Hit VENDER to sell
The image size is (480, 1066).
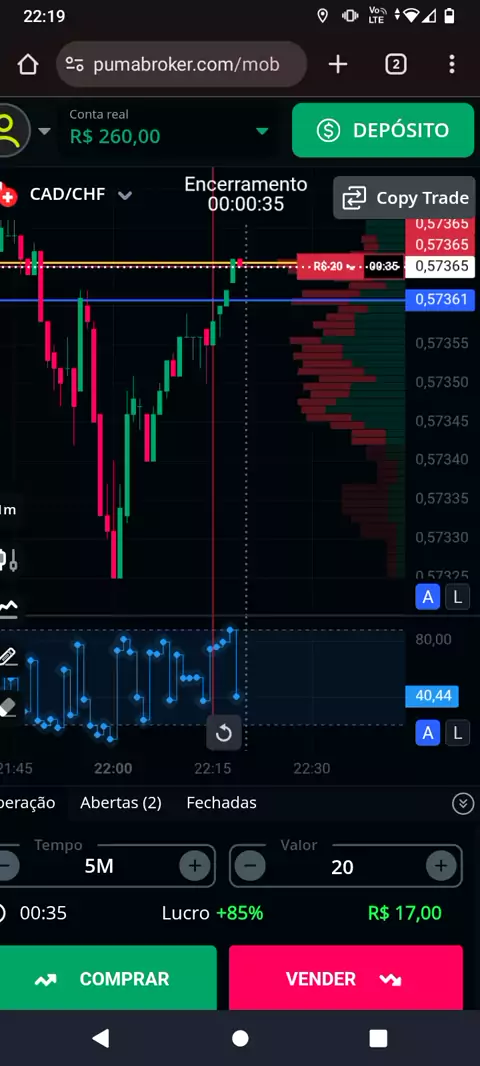[345, 978]
